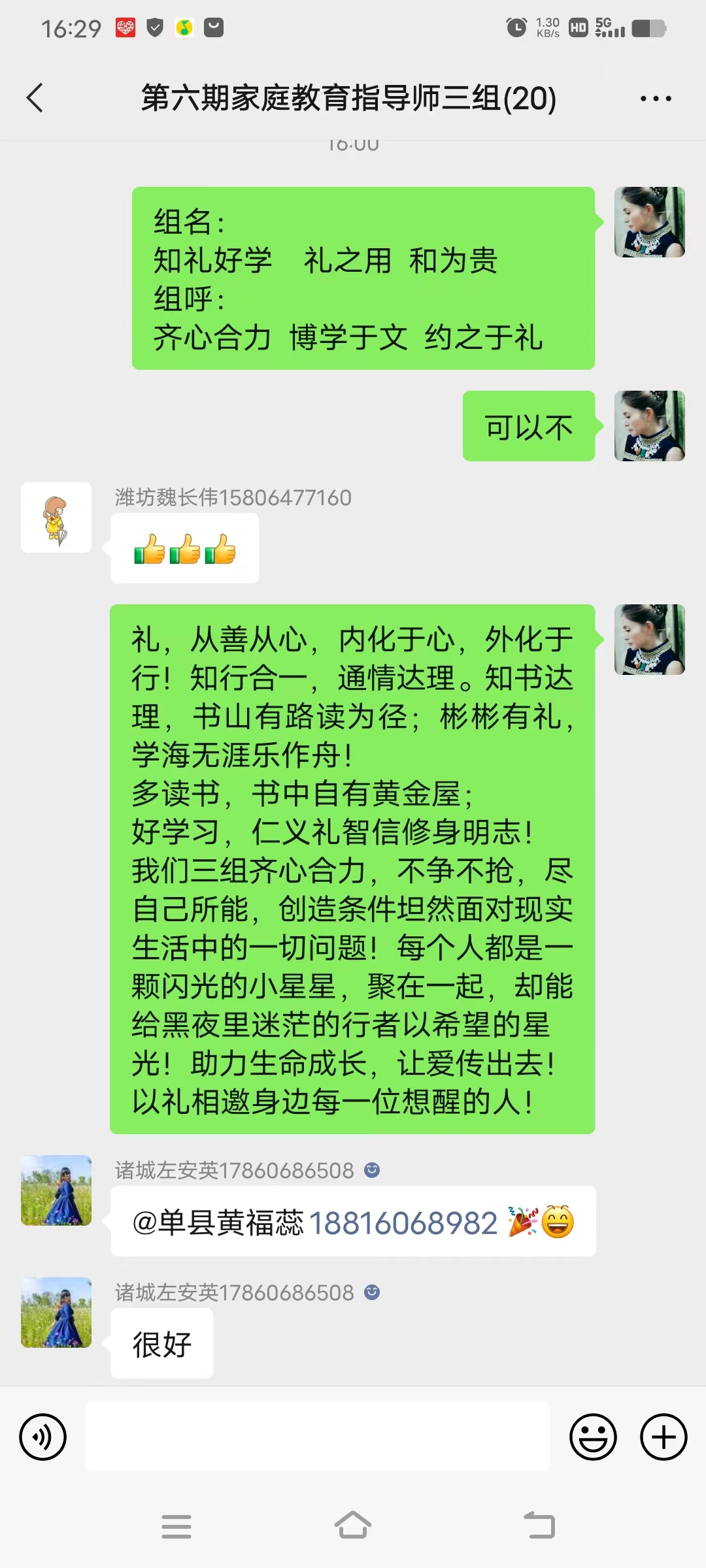
Task: Tap the voice input icon
Action: (42, 1437)
